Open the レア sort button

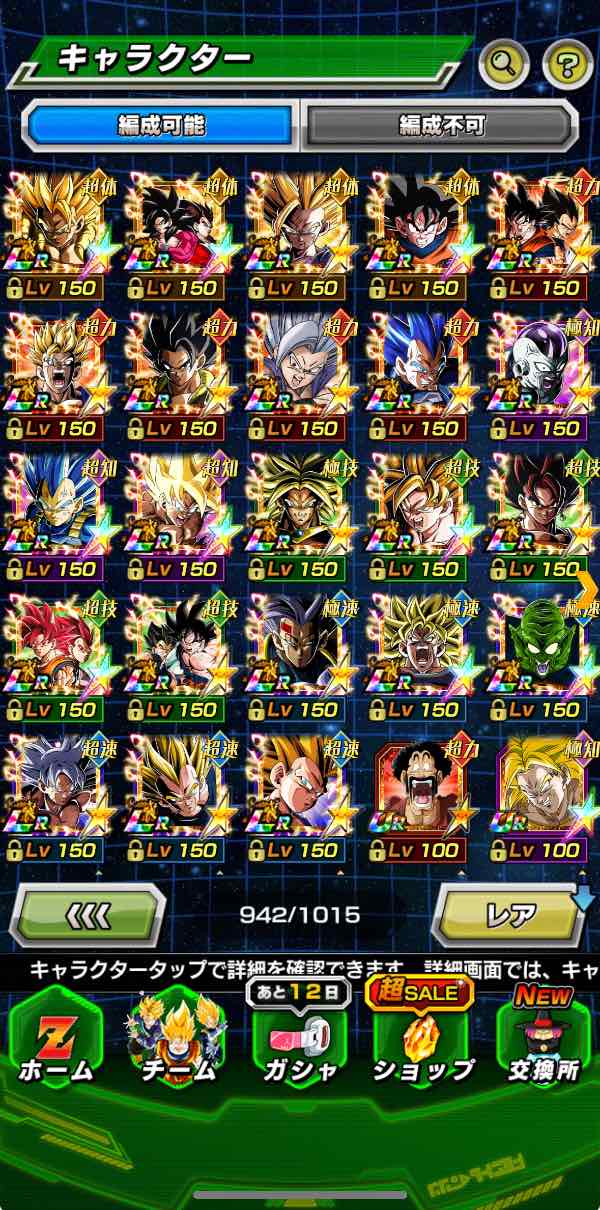coord(510,915)
